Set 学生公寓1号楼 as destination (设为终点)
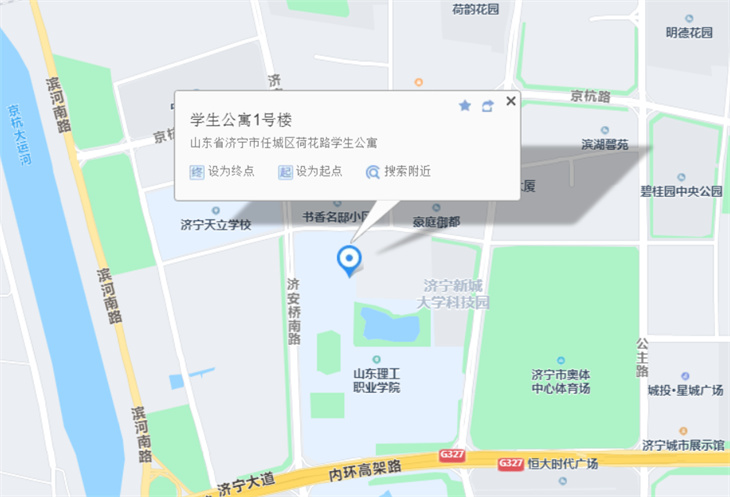 [222, 171]
